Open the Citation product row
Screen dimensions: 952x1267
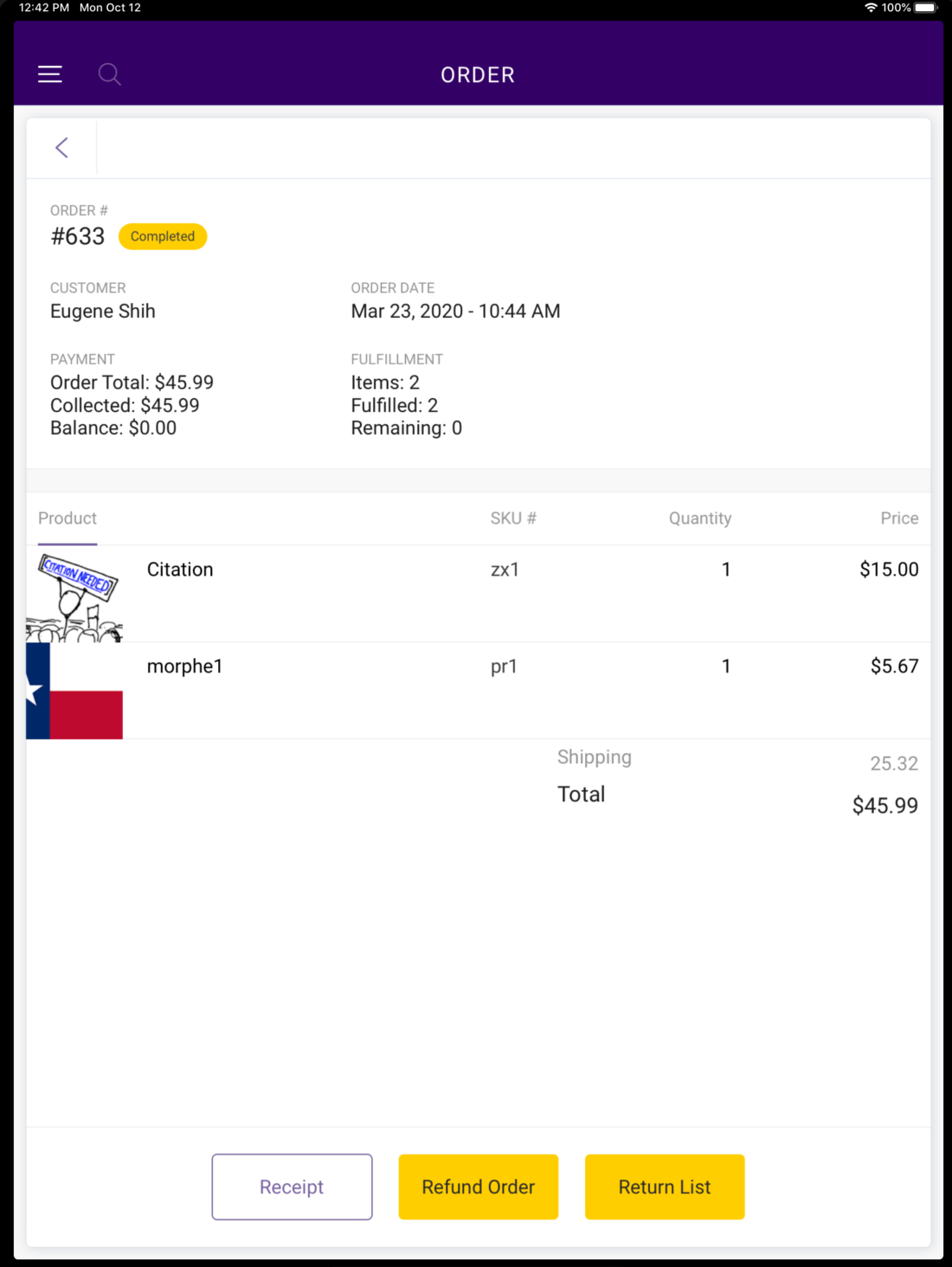click(x=180, y=569)
